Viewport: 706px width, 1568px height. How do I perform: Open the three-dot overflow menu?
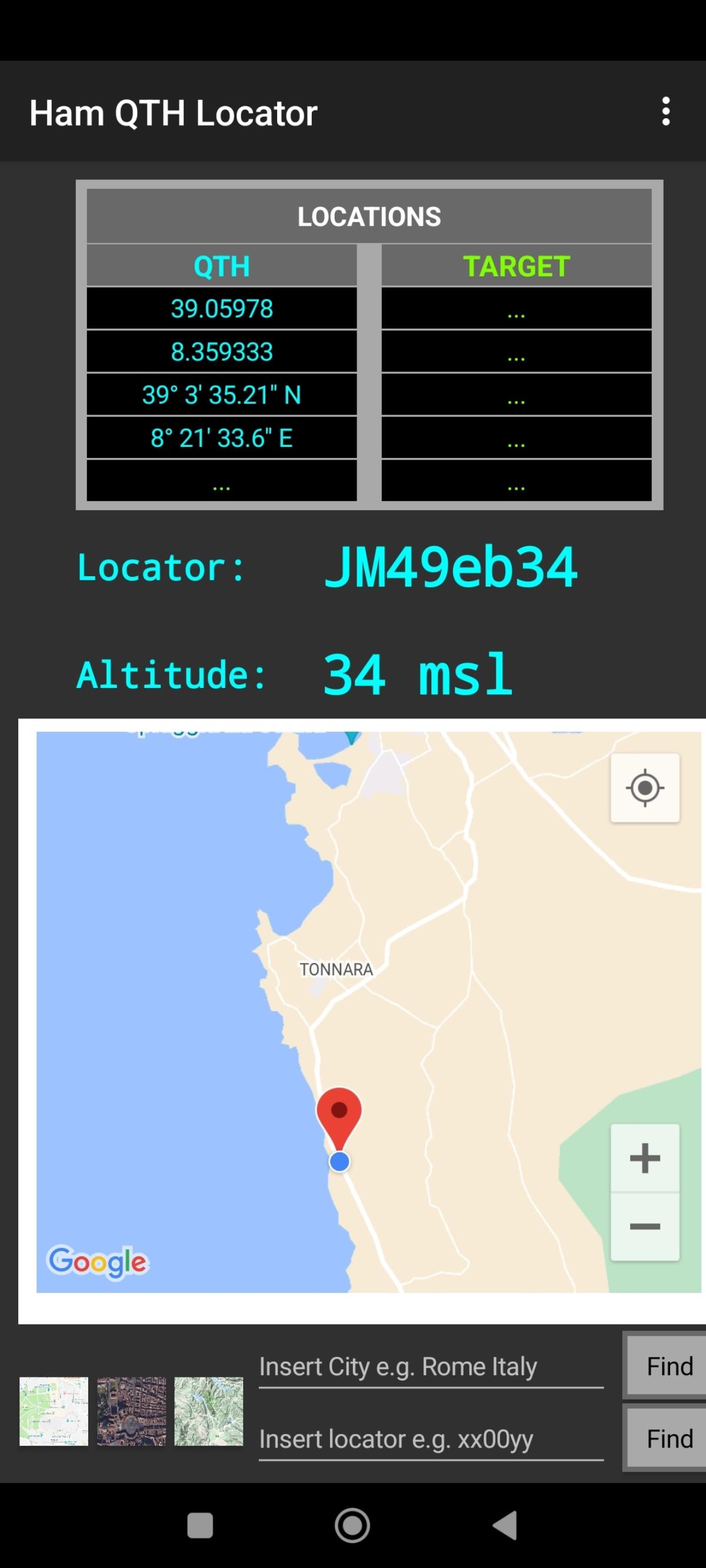[x=665, y=111]
